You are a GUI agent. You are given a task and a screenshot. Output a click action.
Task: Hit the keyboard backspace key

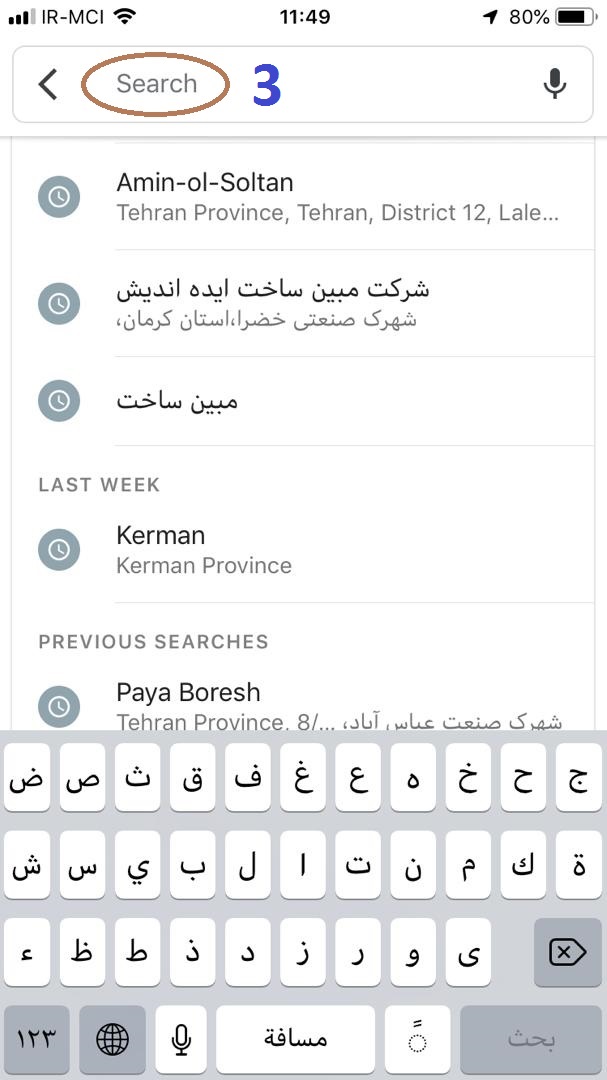pyautogui.click(x=567, y=953)
